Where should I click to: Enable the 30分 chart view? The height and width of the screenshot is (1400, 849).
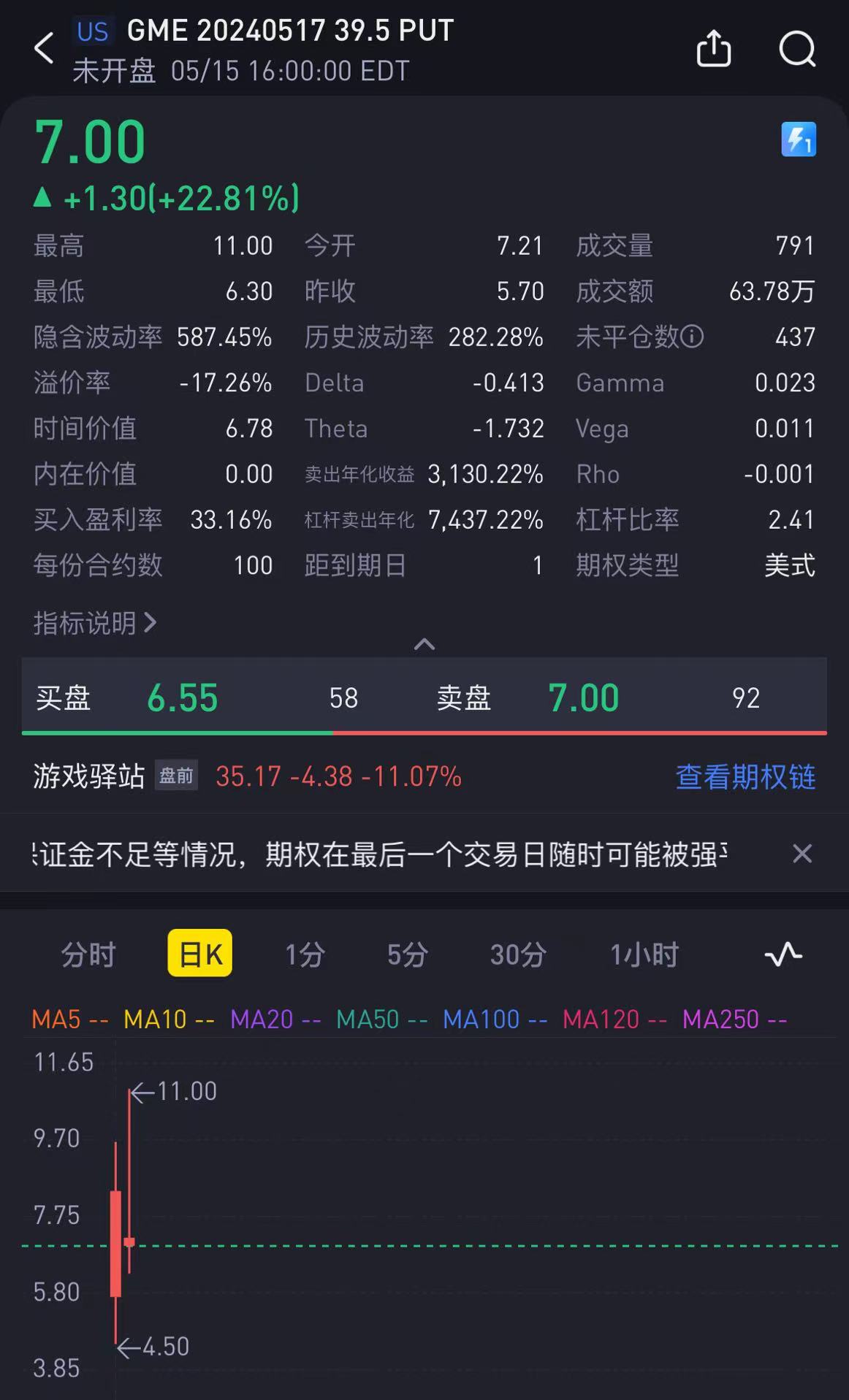click(x=517, y=955)
